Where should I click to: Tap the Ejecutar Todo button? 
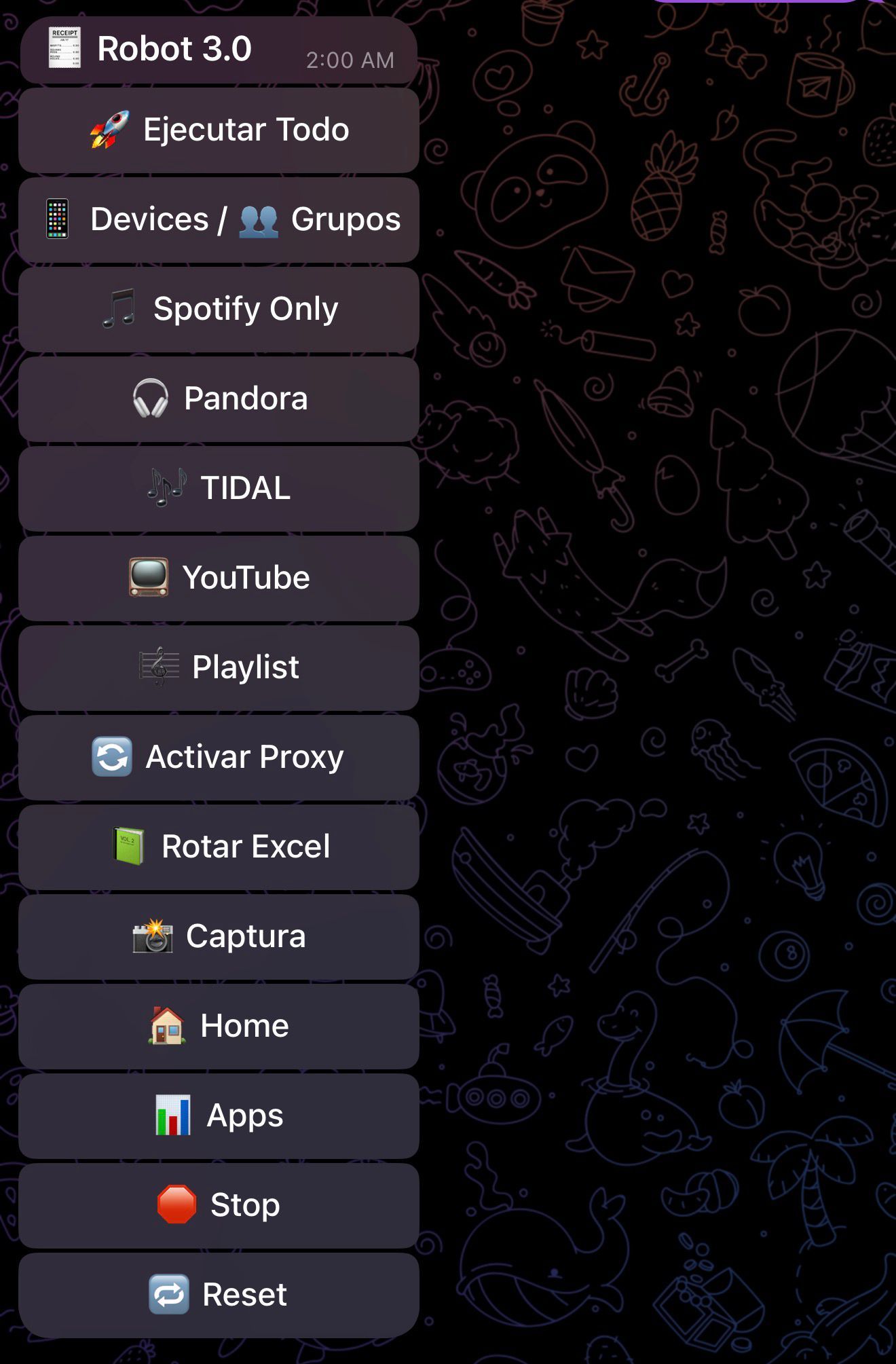(x=219, y=130)
